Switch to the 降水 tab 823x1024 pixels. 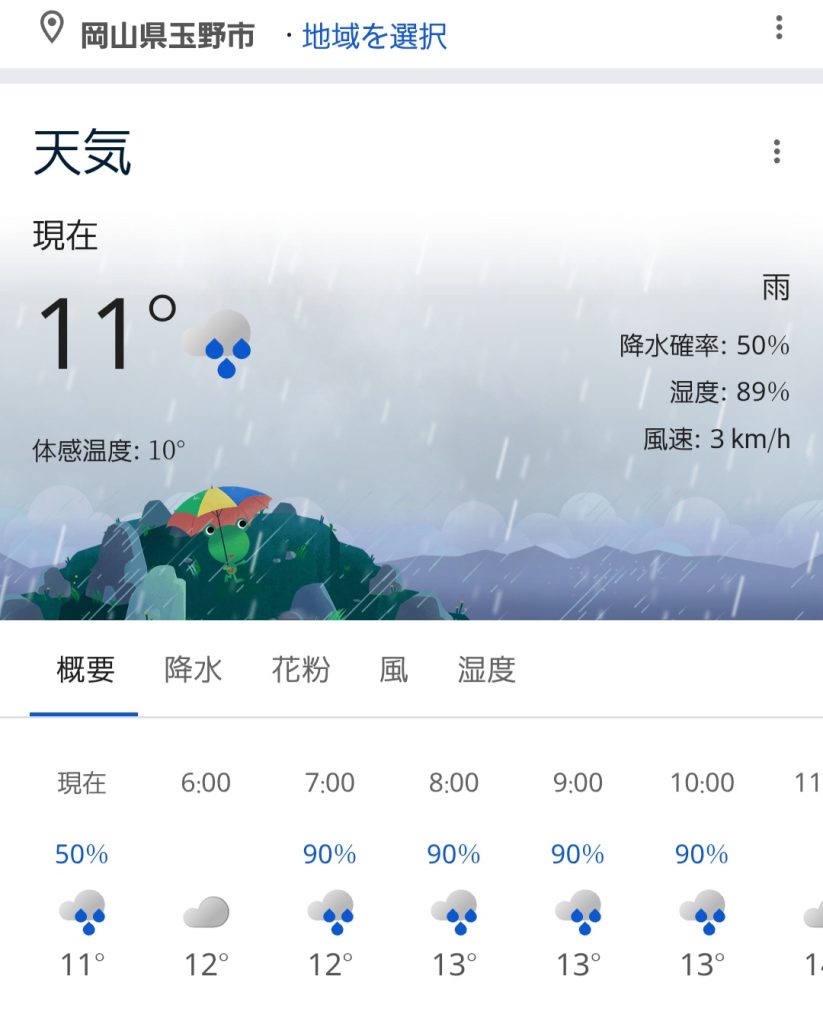(193, 670)
